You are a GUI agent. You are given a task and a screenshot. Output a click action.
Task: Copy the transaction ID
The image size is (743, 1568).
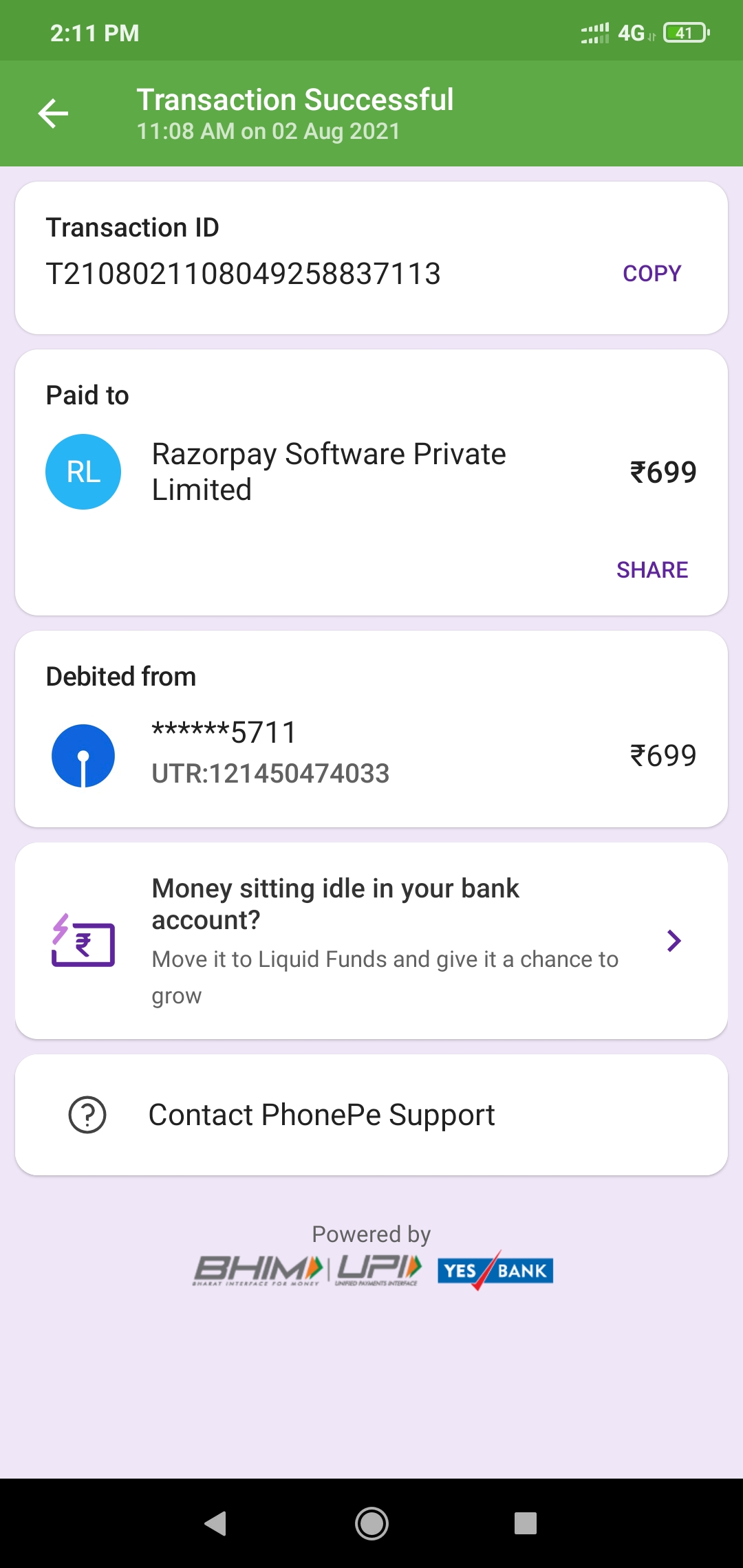tap(652, 273)
